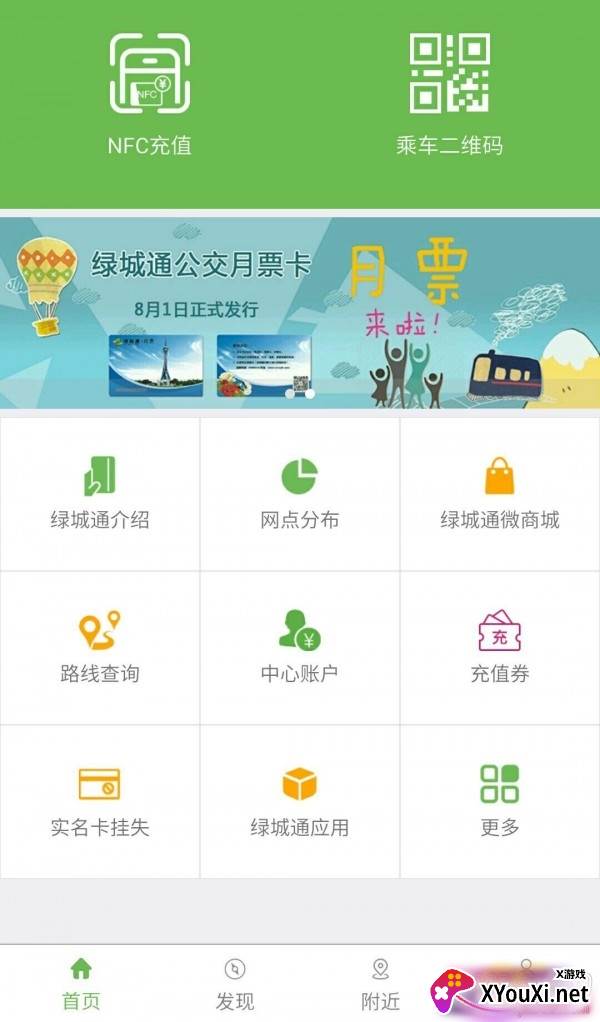Tap 更多 for more services

500,802
